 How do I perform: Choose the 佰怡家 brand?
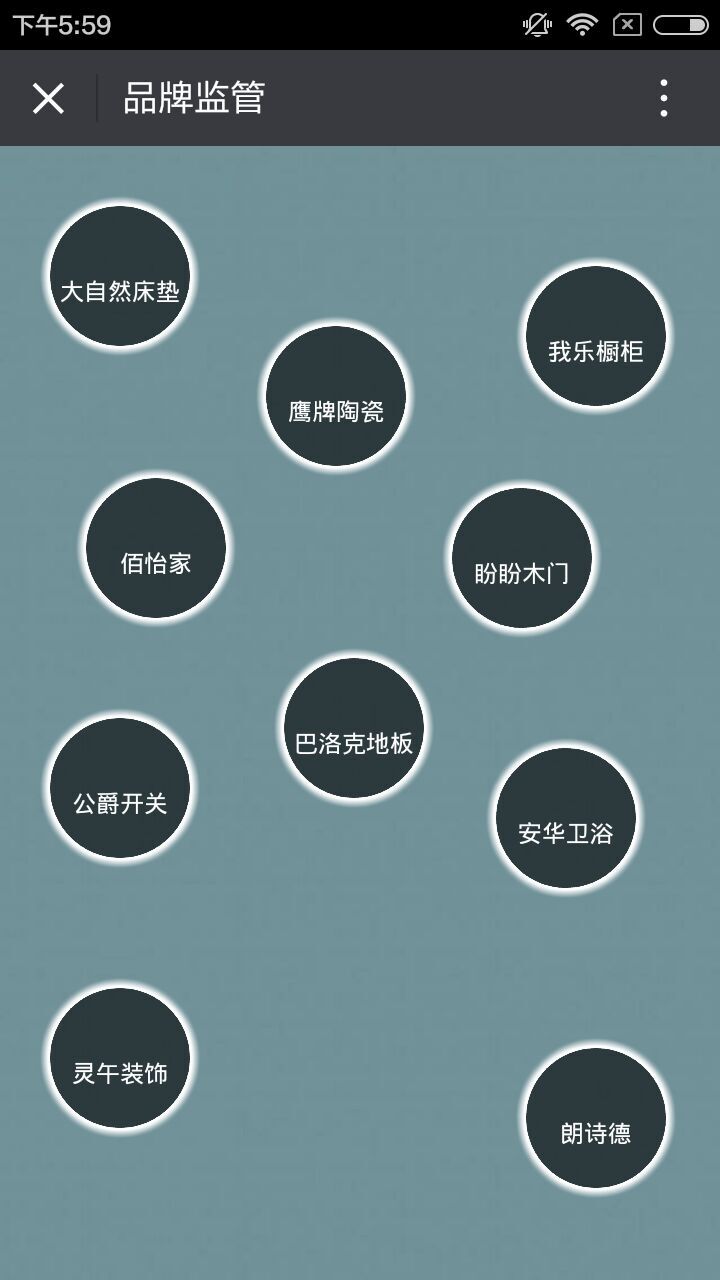click(156, 548)
